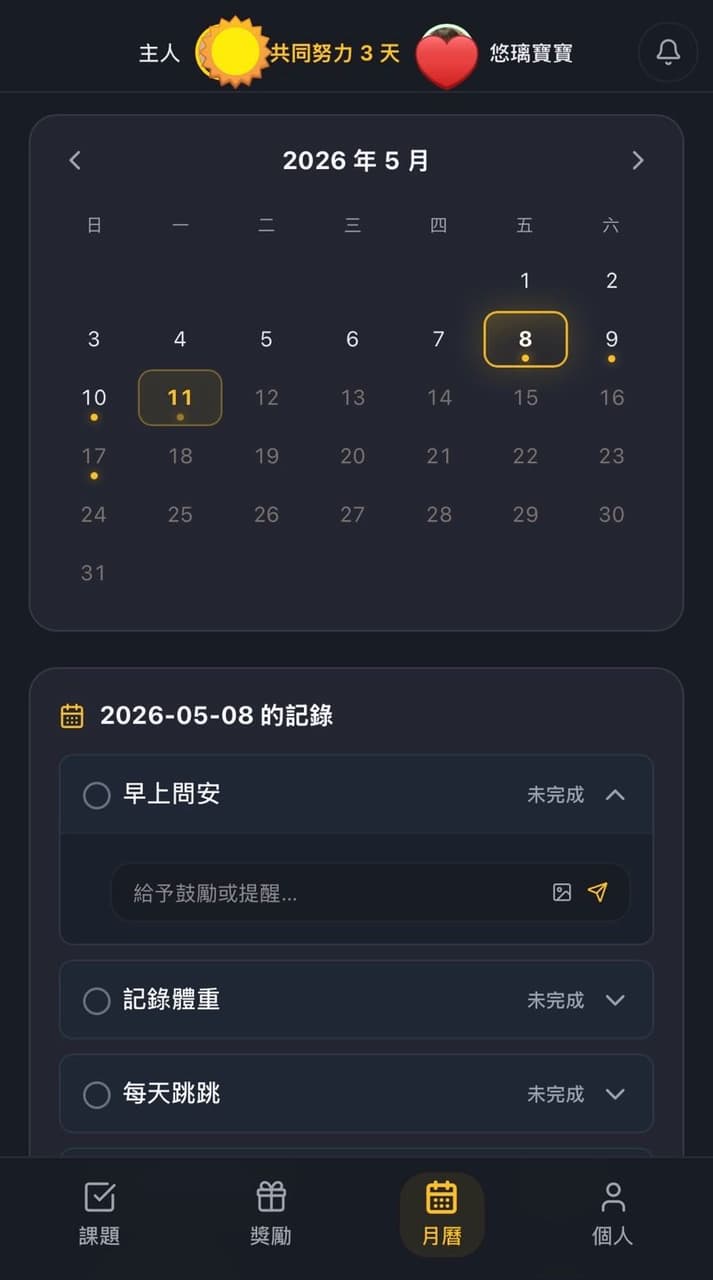
Task: Attach an image to the encouragement message
Action: point(562,893)
